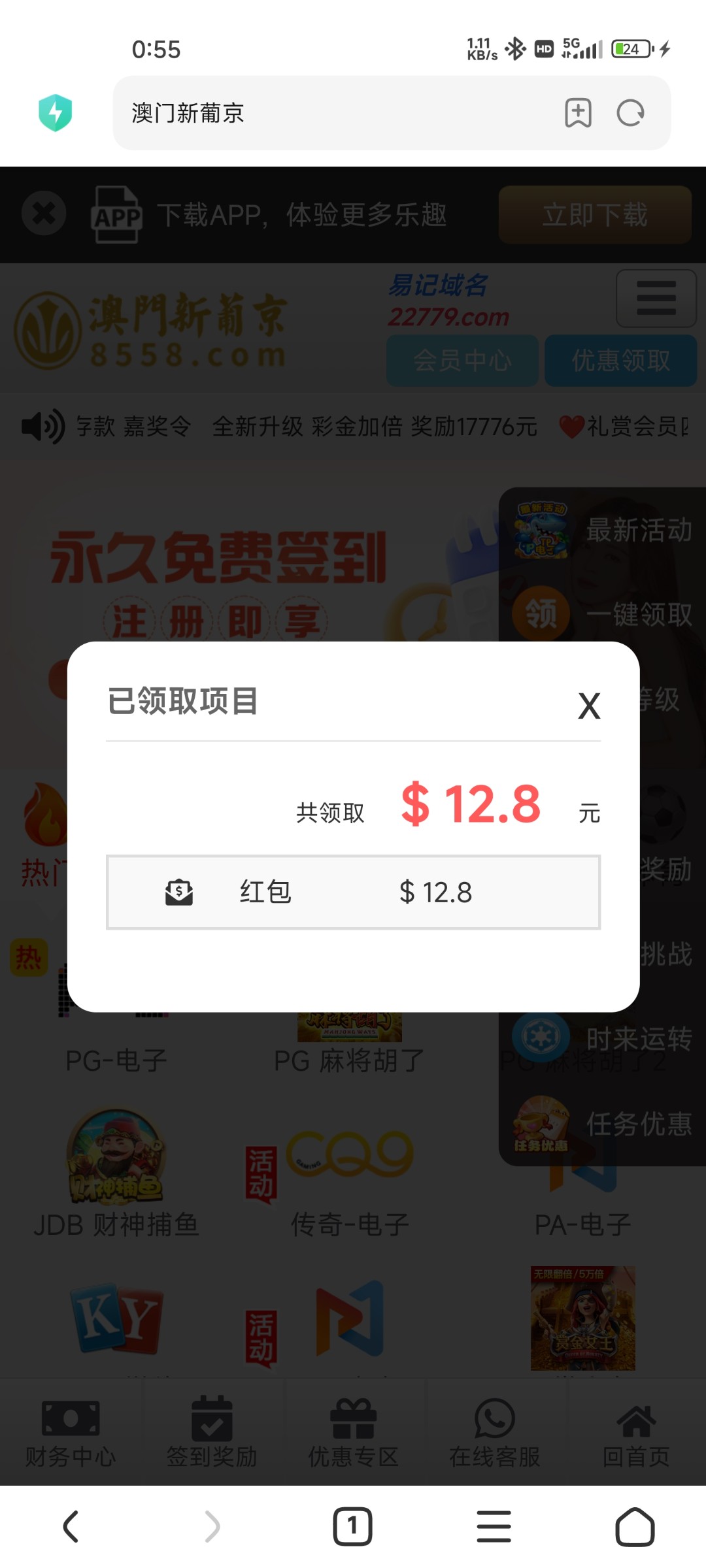This screenshot has width=706, height=1568.
Task: Go back in the browser
Action: [x=71, y=1527]
